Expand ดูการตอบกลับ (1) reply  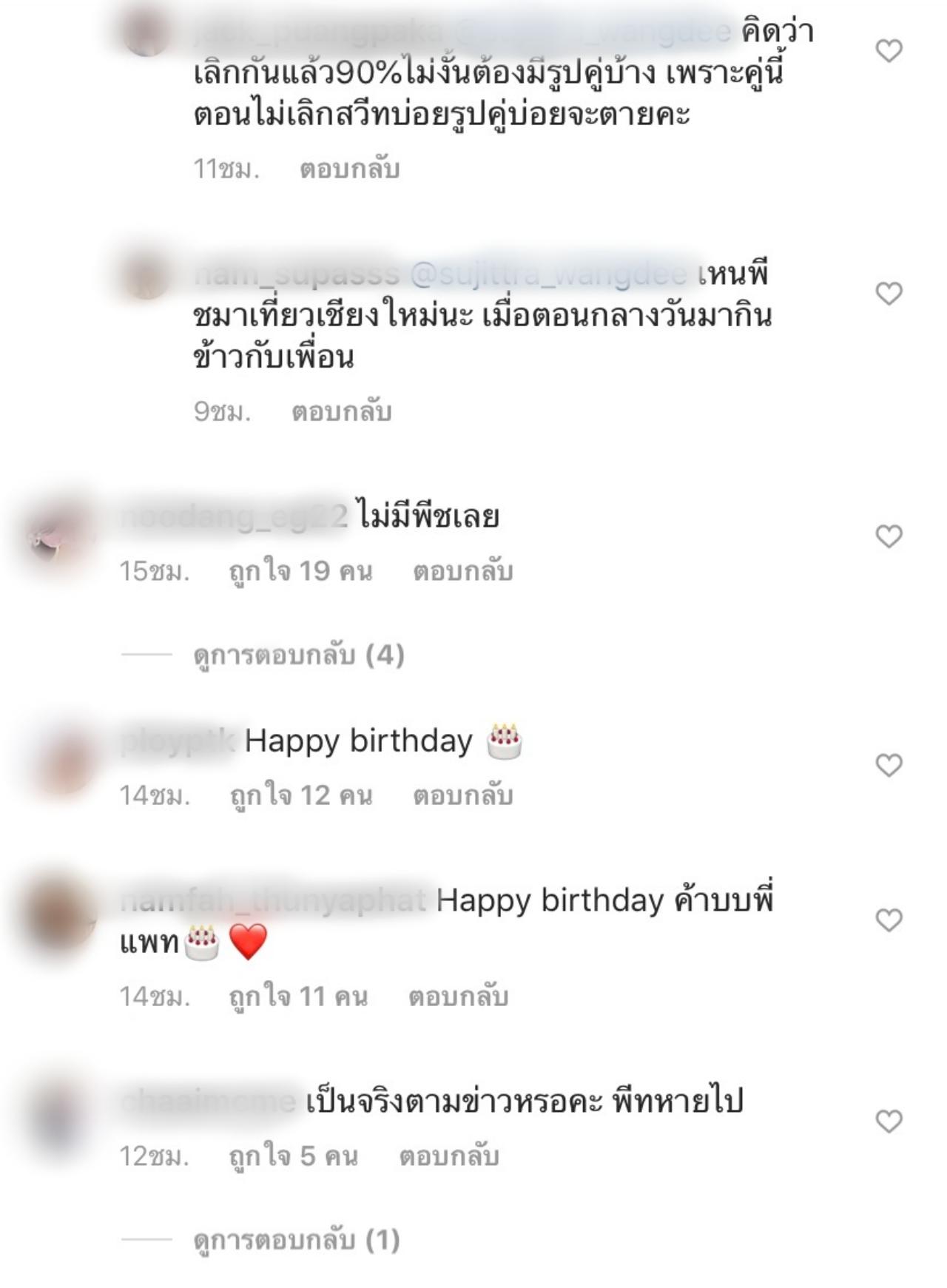pos(296,1240)
